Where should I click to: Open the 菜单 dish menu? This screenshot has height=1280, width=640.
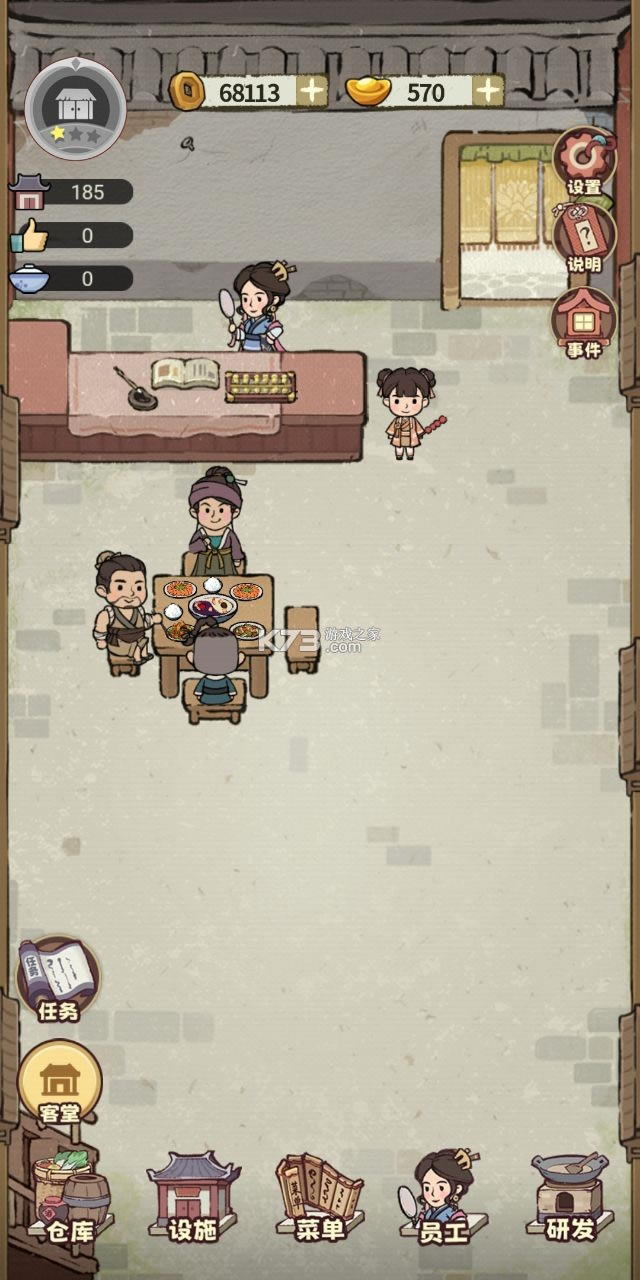[320, 1198]
